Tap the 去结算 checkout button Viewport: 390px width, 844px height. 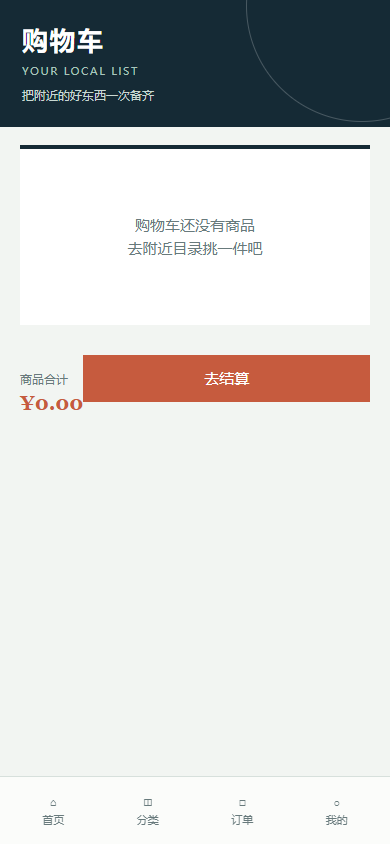coord(226,378)
